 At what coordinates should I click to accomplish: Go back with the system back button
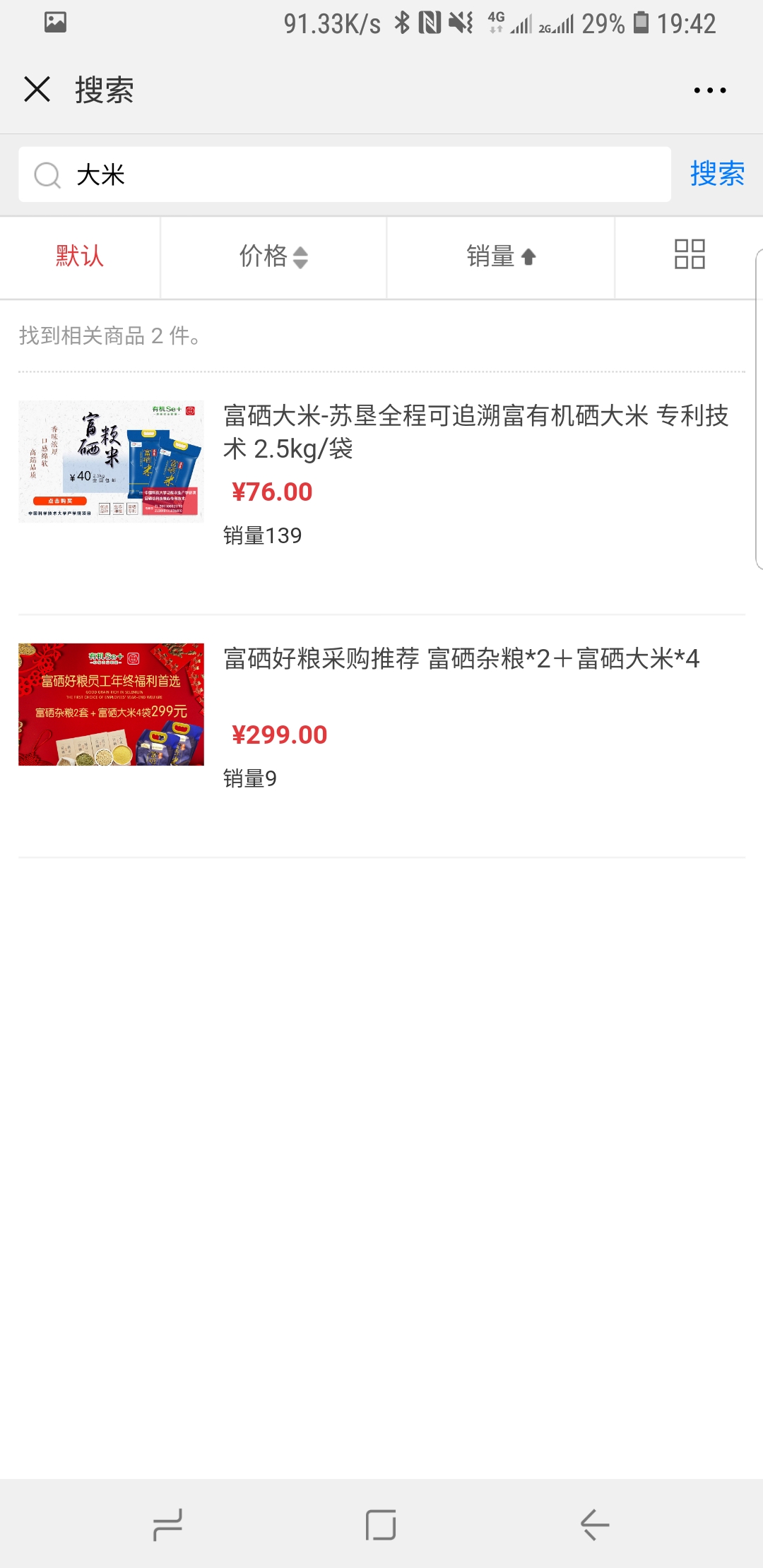point(595,1524)
